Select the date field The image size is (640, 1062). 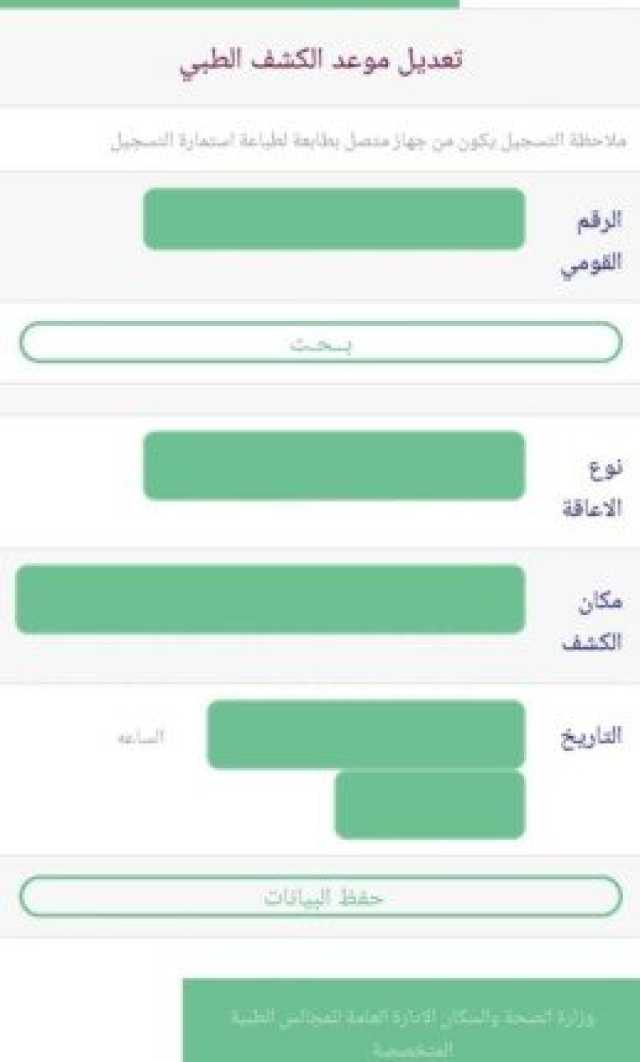point(366,735)
